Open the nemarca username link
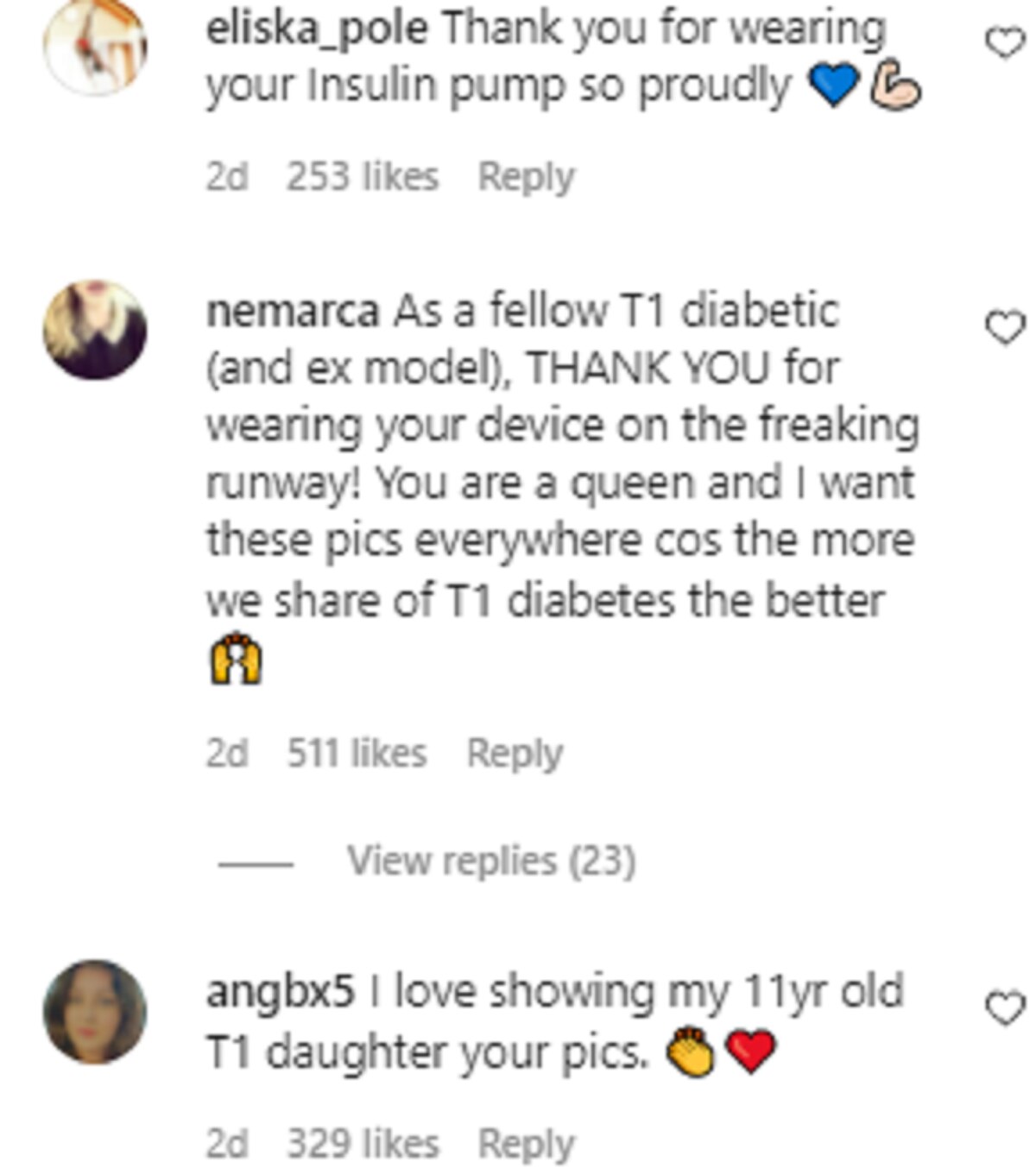 [292, 312]
